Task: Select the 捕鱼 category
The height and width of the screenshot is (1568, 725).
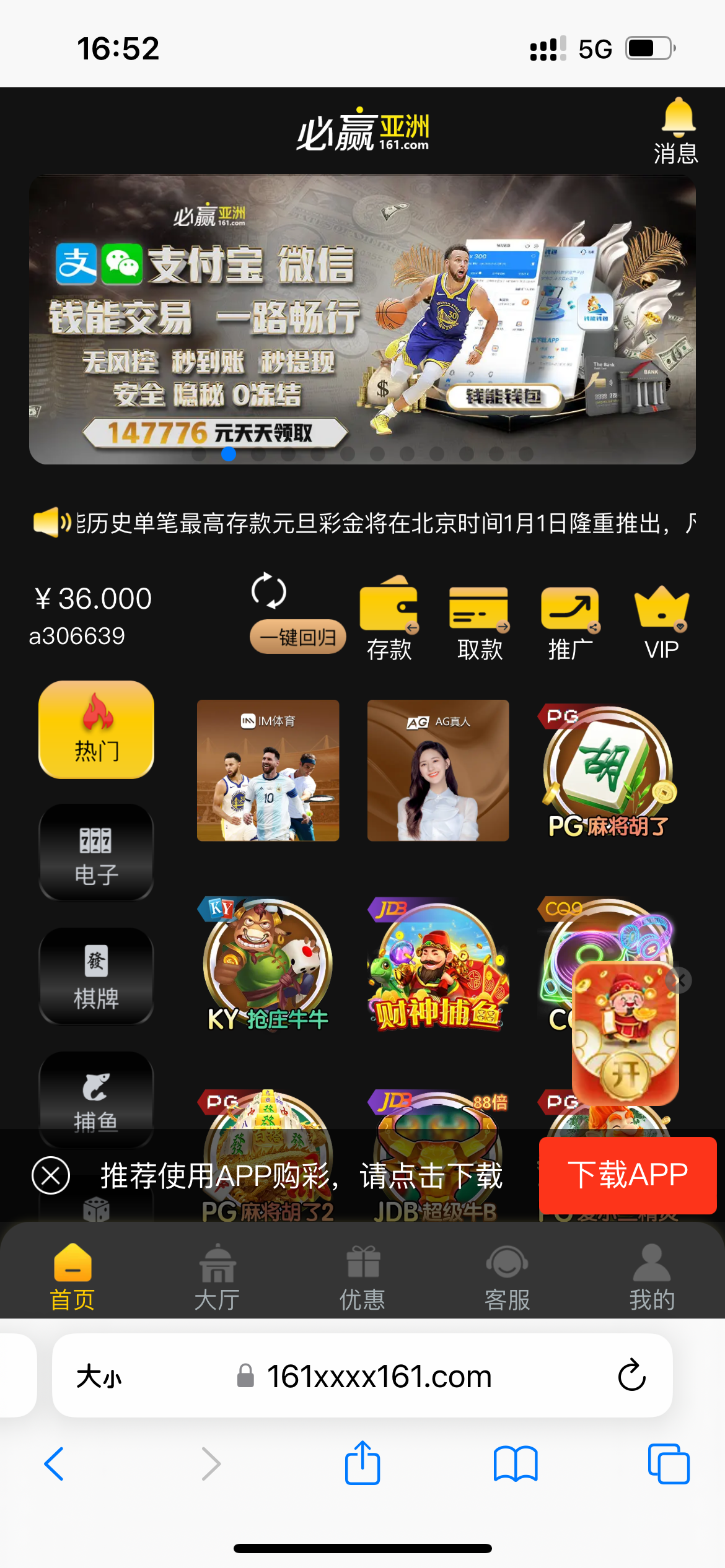Action: click(96, 1099)
